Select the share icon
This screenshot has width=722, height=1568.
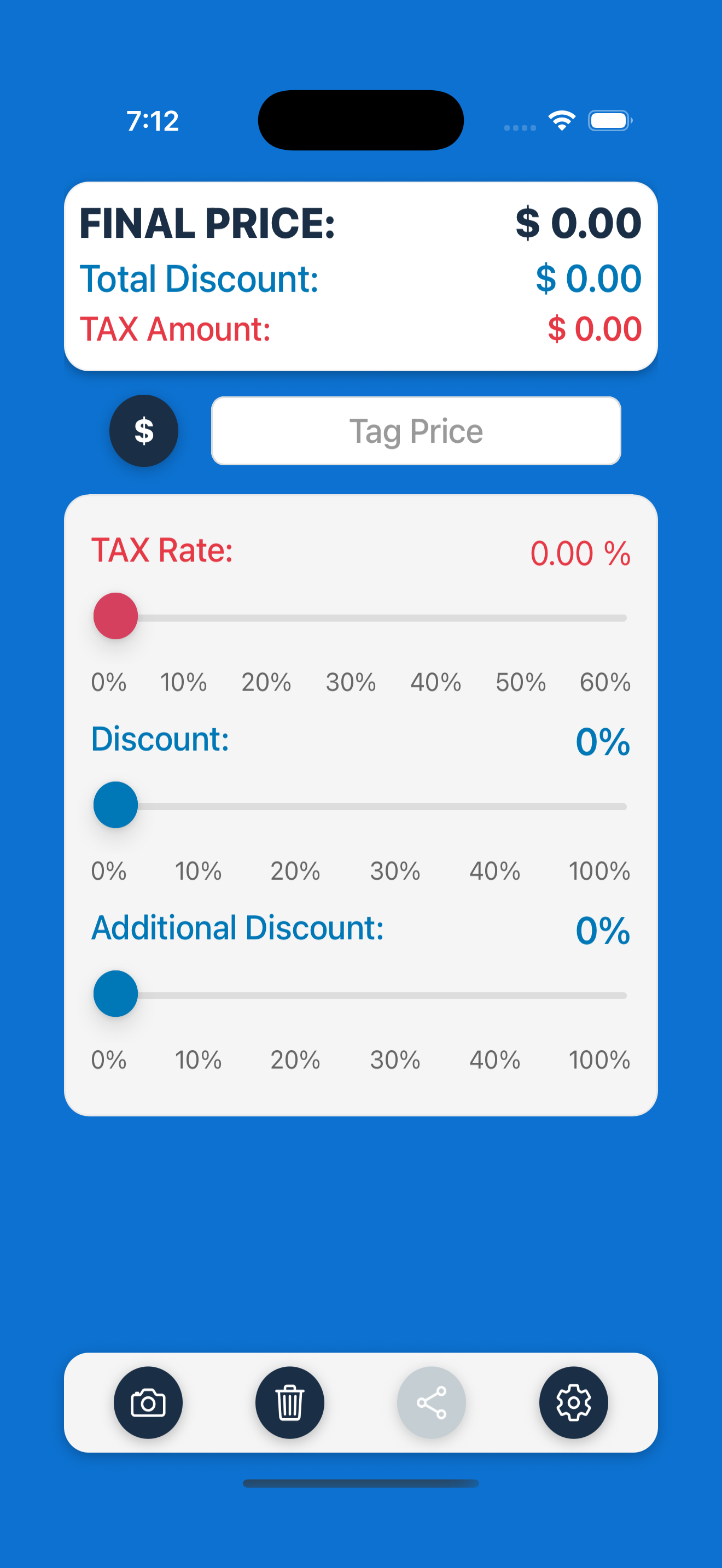(432, 1402)
